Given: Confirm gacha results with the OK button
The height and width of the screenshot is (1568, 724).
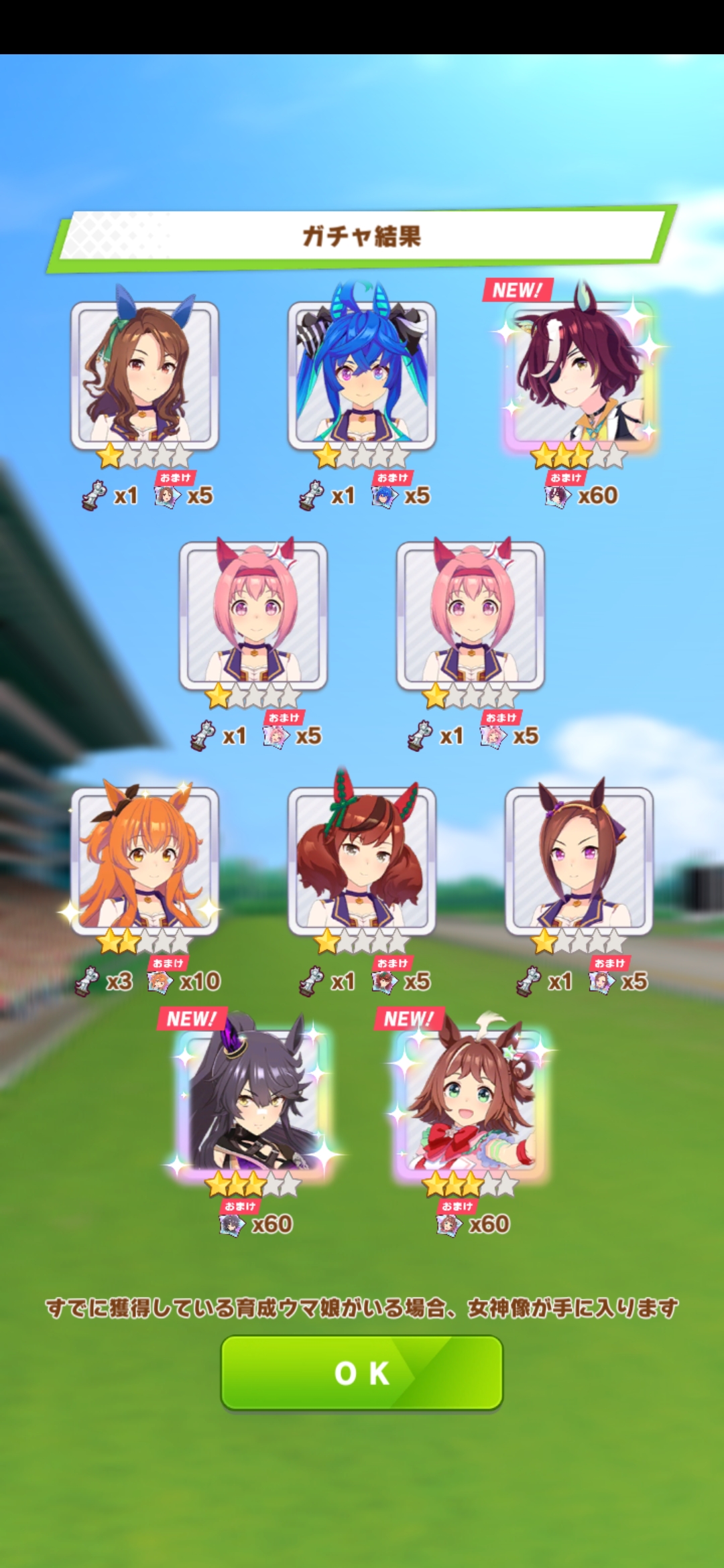Looking at the screenshot, I should point(362,1372).
